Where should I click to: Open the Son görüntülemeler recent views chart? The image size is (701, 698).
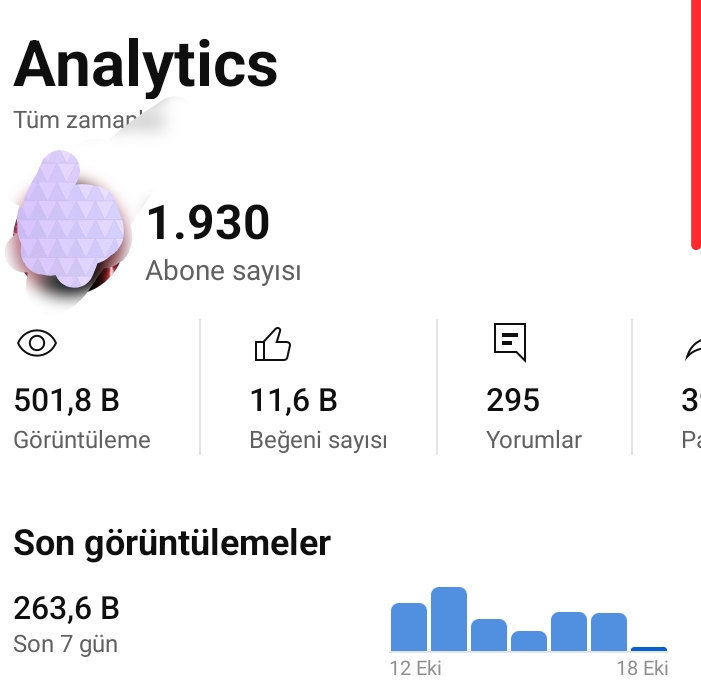[x=529, y=631]
